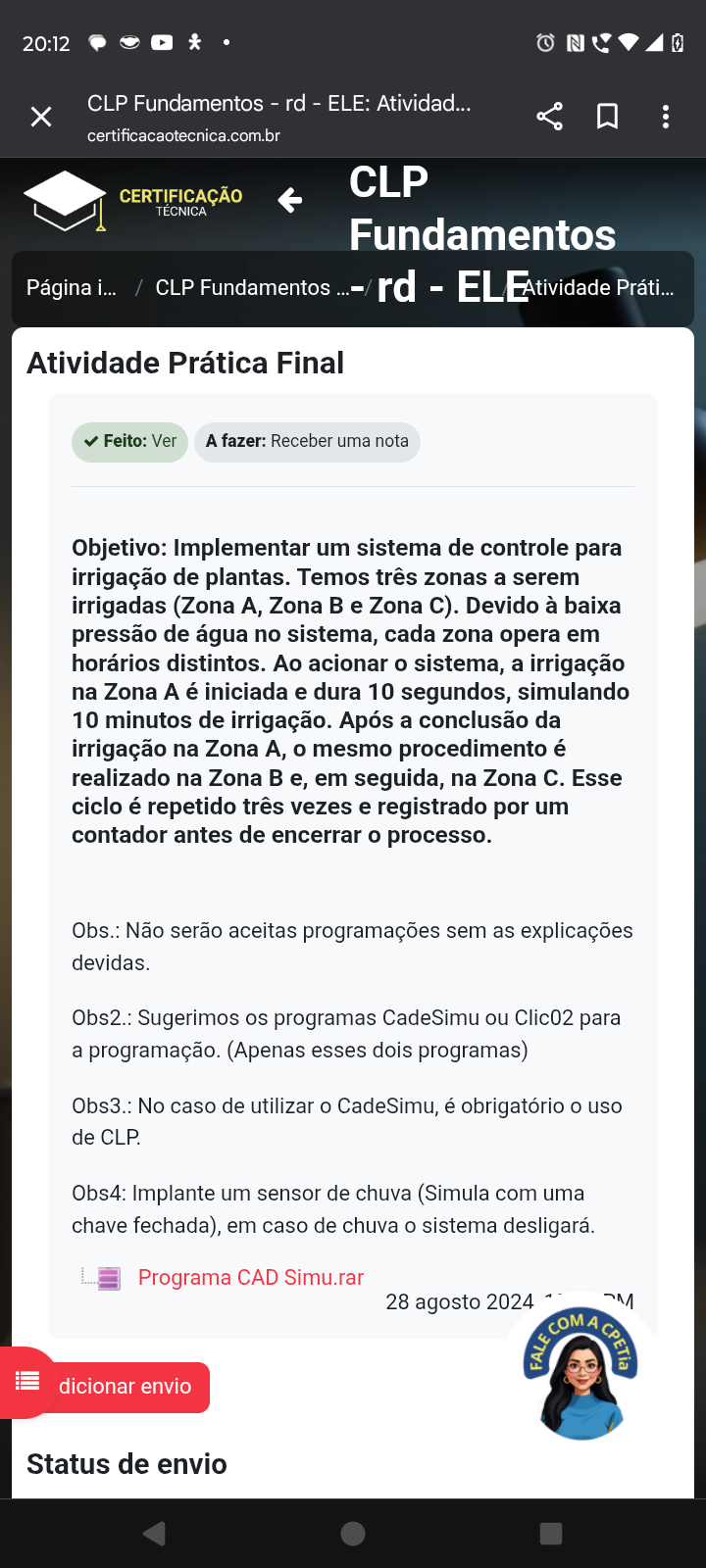Open the CLP Fundamentos breadcrumb link
The height and width of the screenshot is (1568, 706).
tap(251, 288)
